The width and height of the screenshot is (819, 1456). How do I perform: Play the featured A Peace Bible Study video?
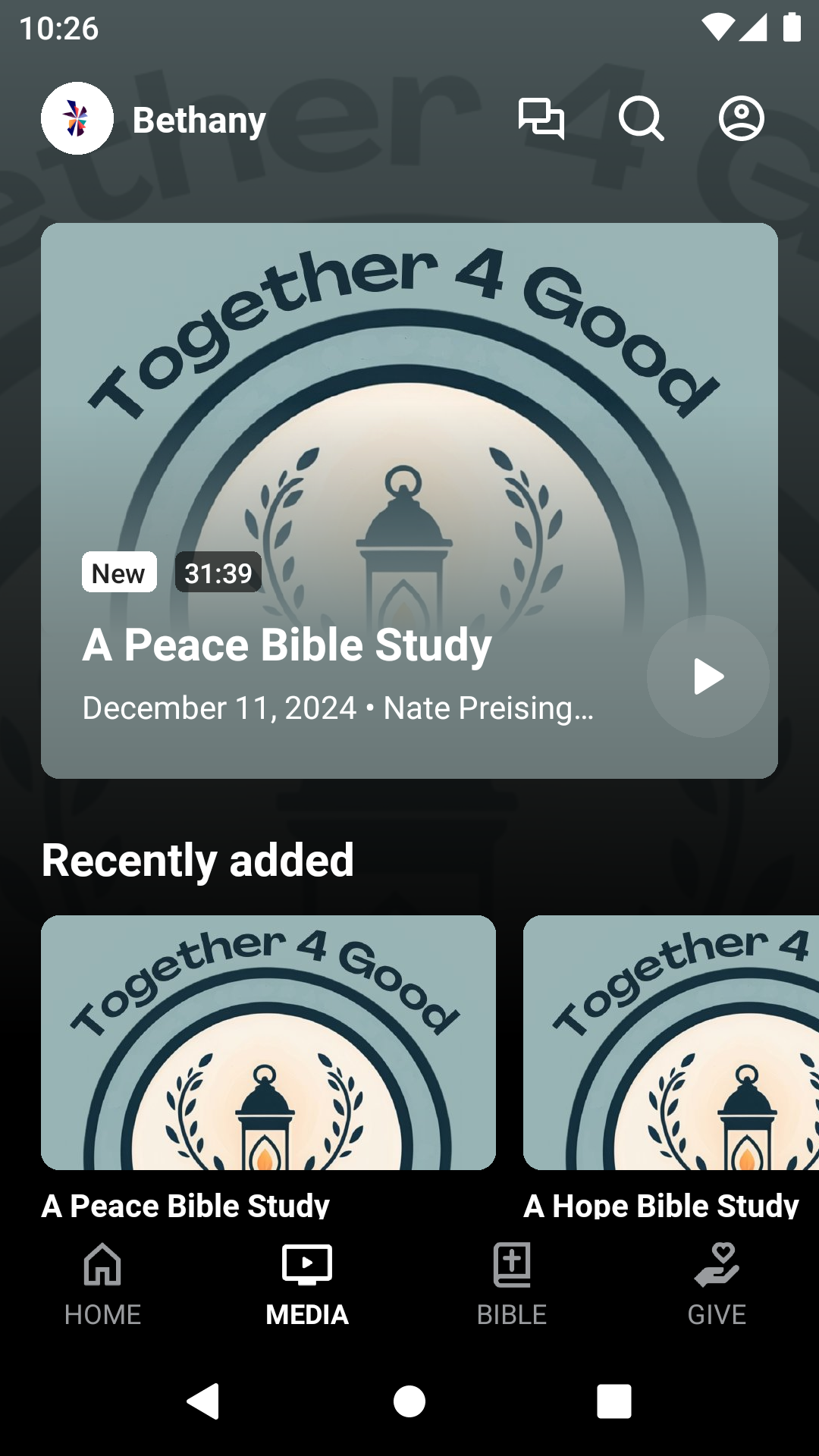point(707,677)
